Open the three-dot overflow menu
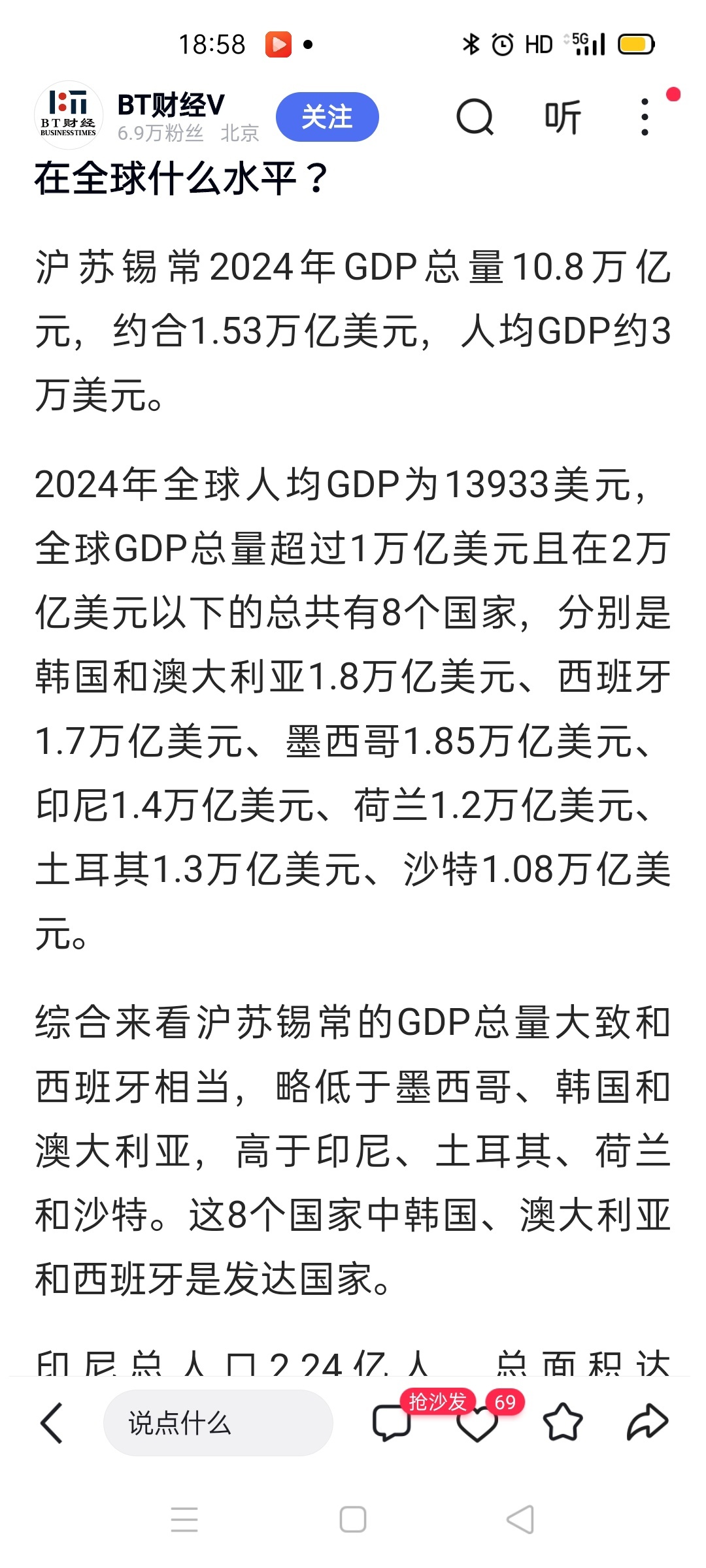Viewport: 706px width, 1568px height. pyautogui.click(x=645, y=117)
